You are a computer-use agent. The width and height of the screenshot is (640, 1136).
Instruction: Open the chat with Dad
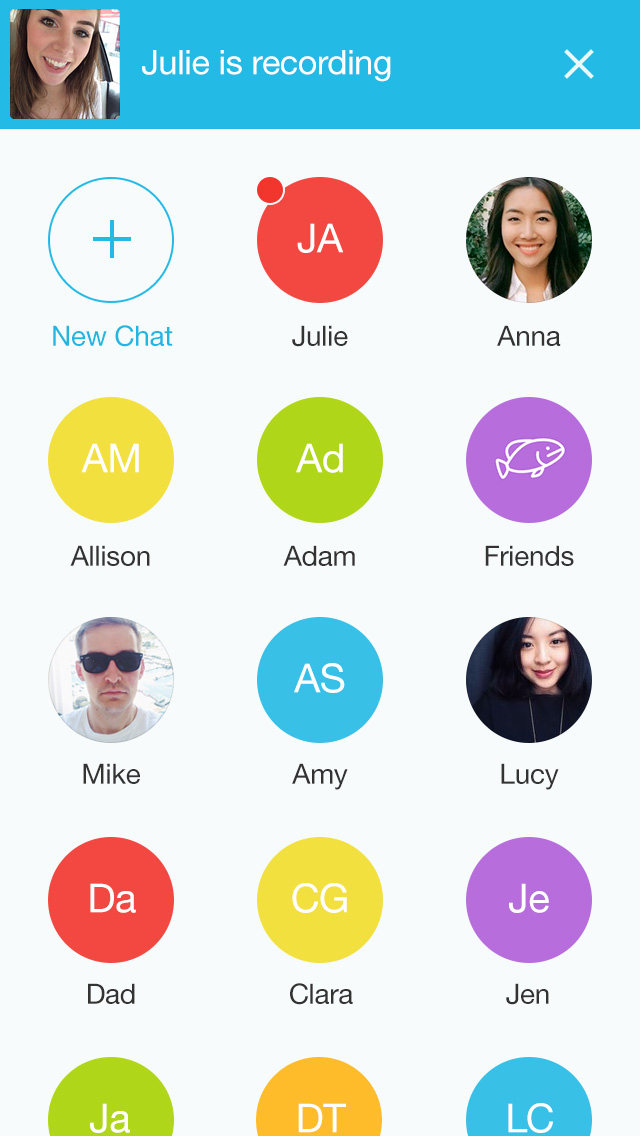111,900
